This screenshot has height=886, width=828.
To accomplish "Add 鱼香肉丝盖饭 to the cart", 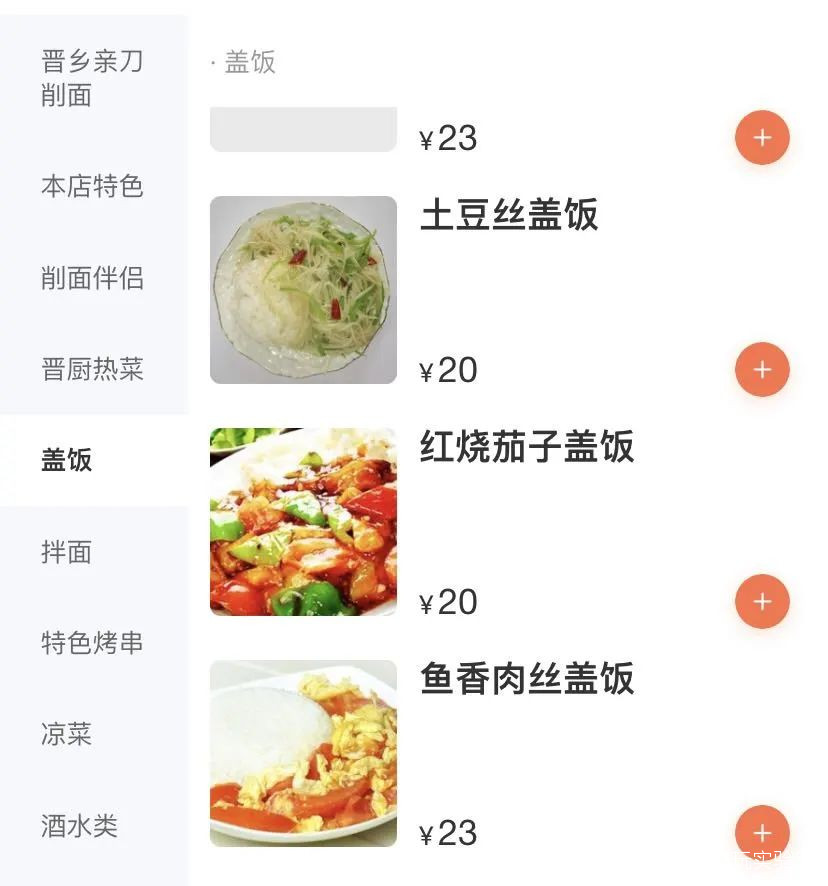I will tap(762, 832).
